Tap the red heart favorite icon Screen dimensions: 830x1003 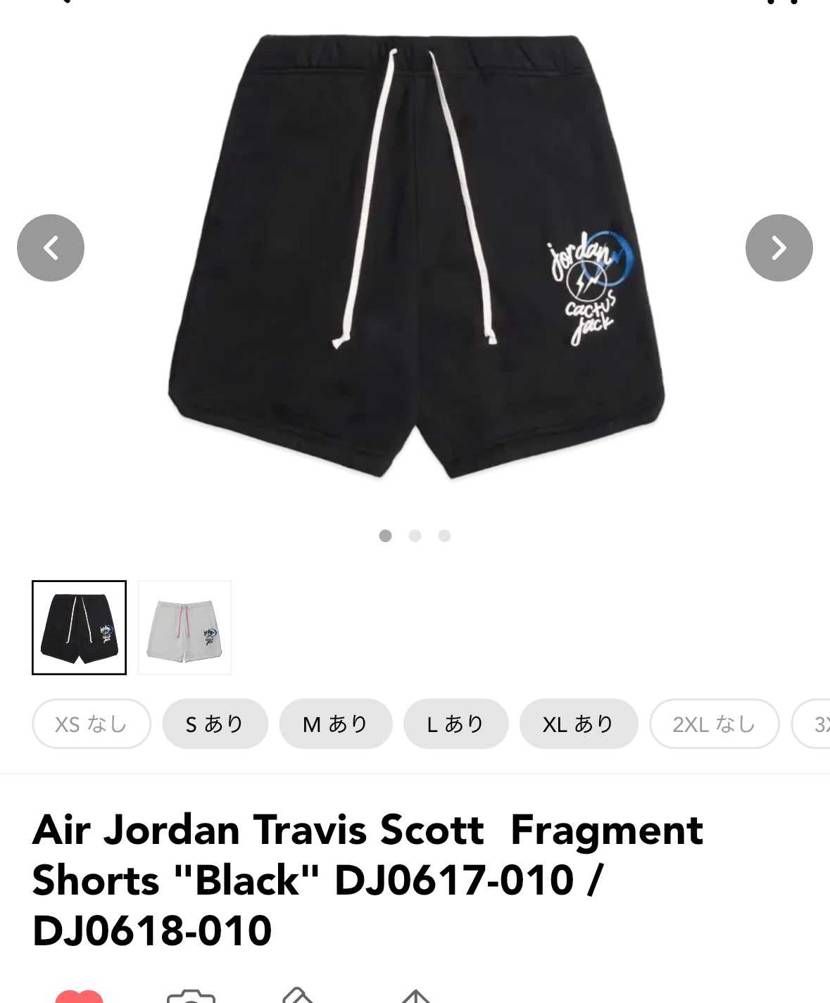79,996
